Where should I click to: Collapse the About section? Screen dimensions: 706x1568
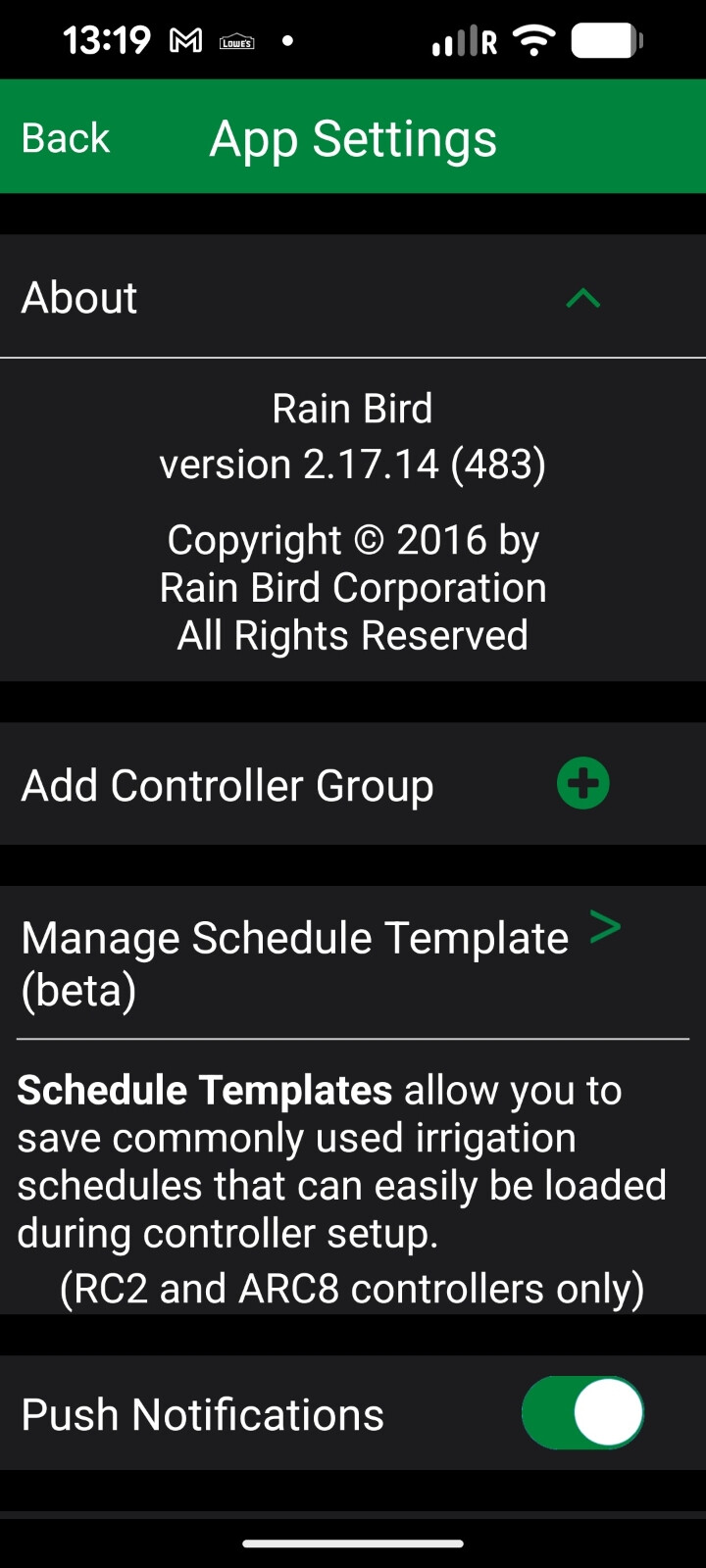point(582,298)
